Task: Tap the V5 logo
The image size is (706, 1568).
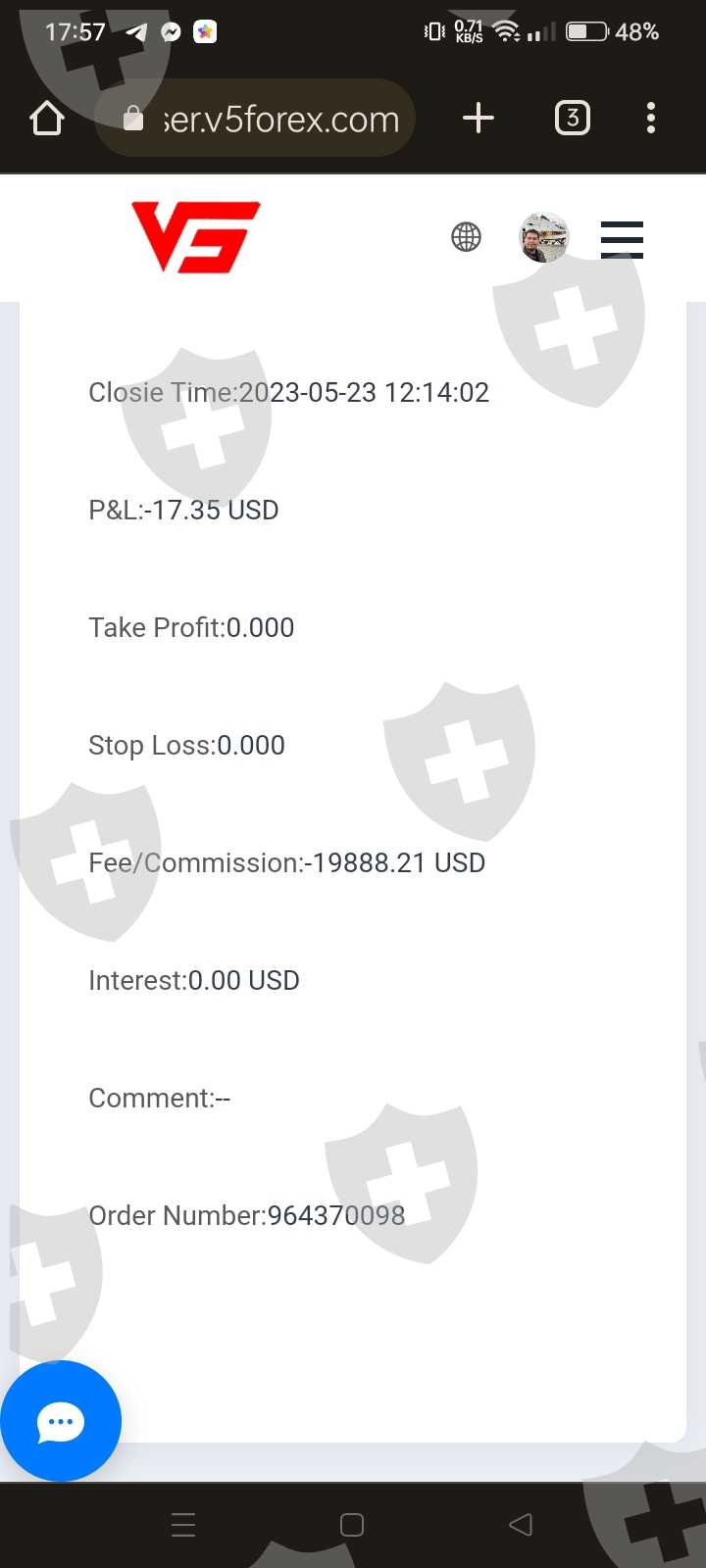Action: tap(196, 236)
